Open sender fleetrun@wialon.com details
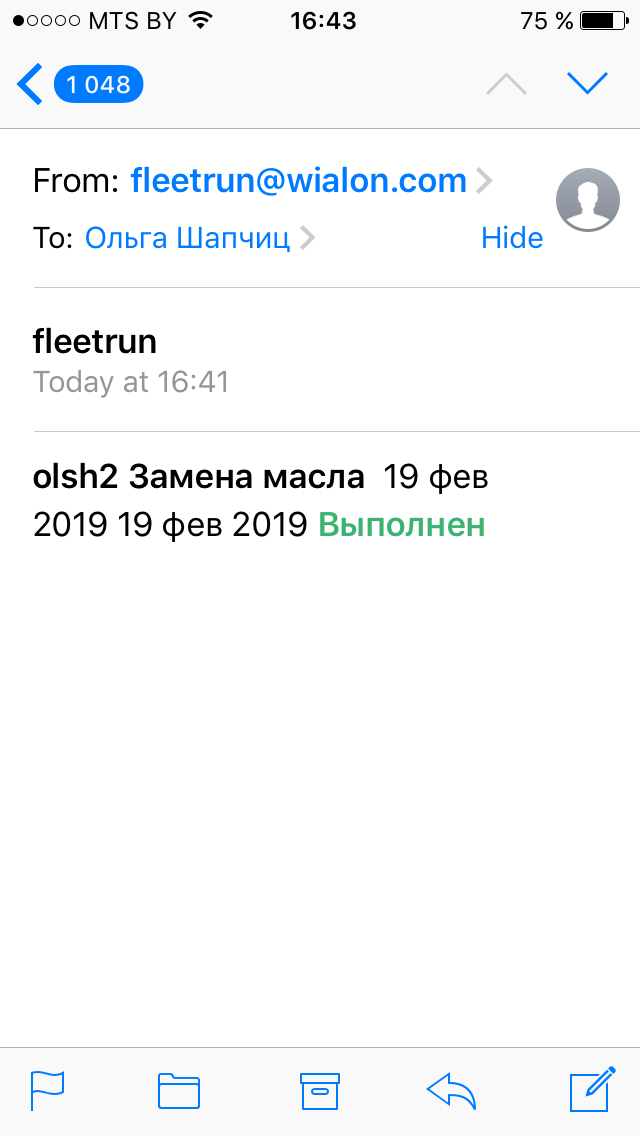 [x=299, y=180]
